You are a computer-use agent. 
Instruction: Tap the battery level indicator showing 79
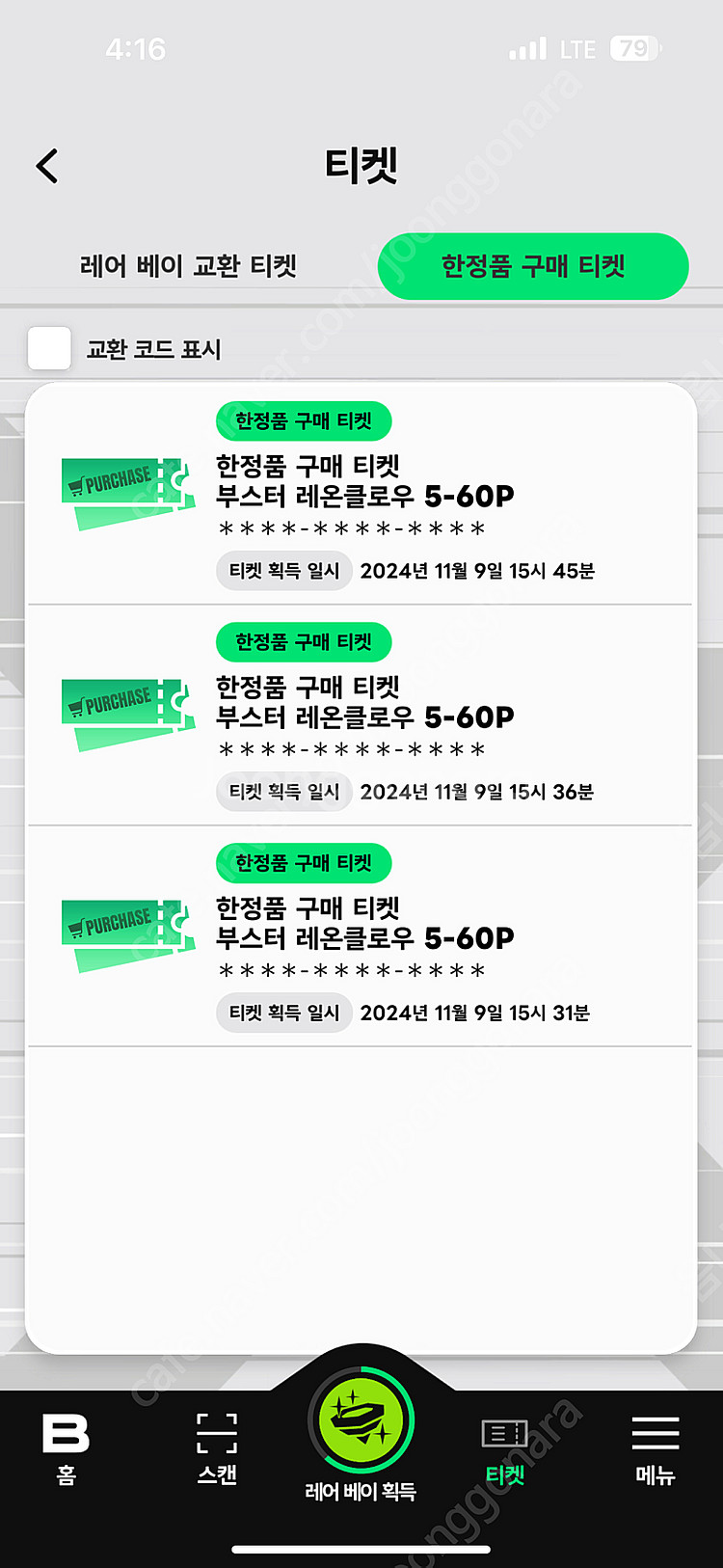(x=634, y=48)
